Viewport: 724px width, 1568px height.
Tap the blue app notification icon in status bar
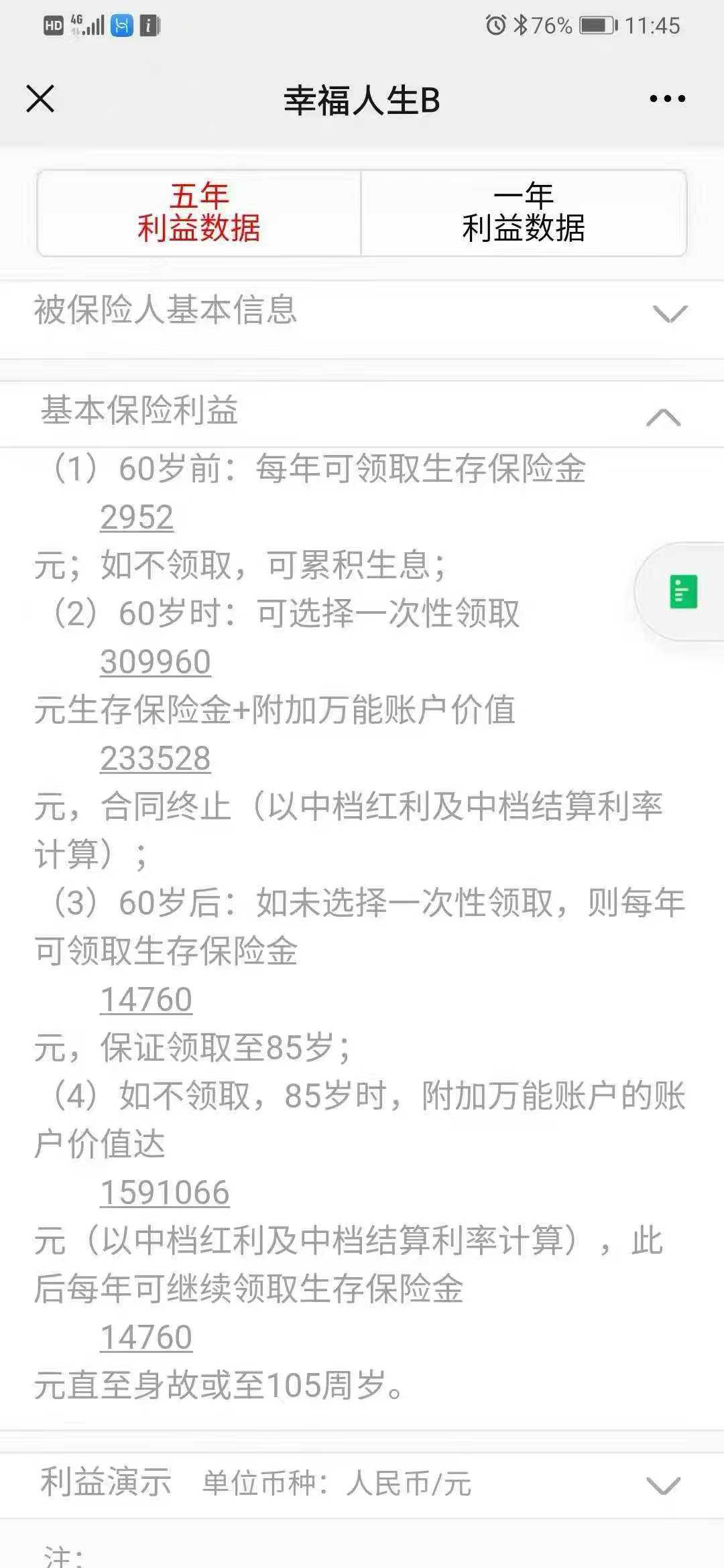click(121, 24)
